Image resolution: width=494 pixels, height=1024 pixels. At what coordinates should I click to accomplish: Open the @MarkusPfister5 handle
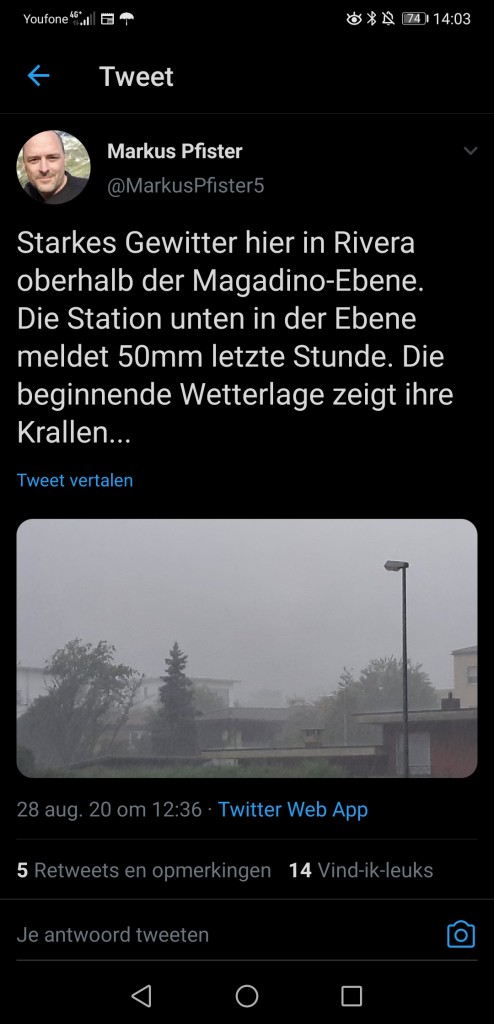point(186,186)
